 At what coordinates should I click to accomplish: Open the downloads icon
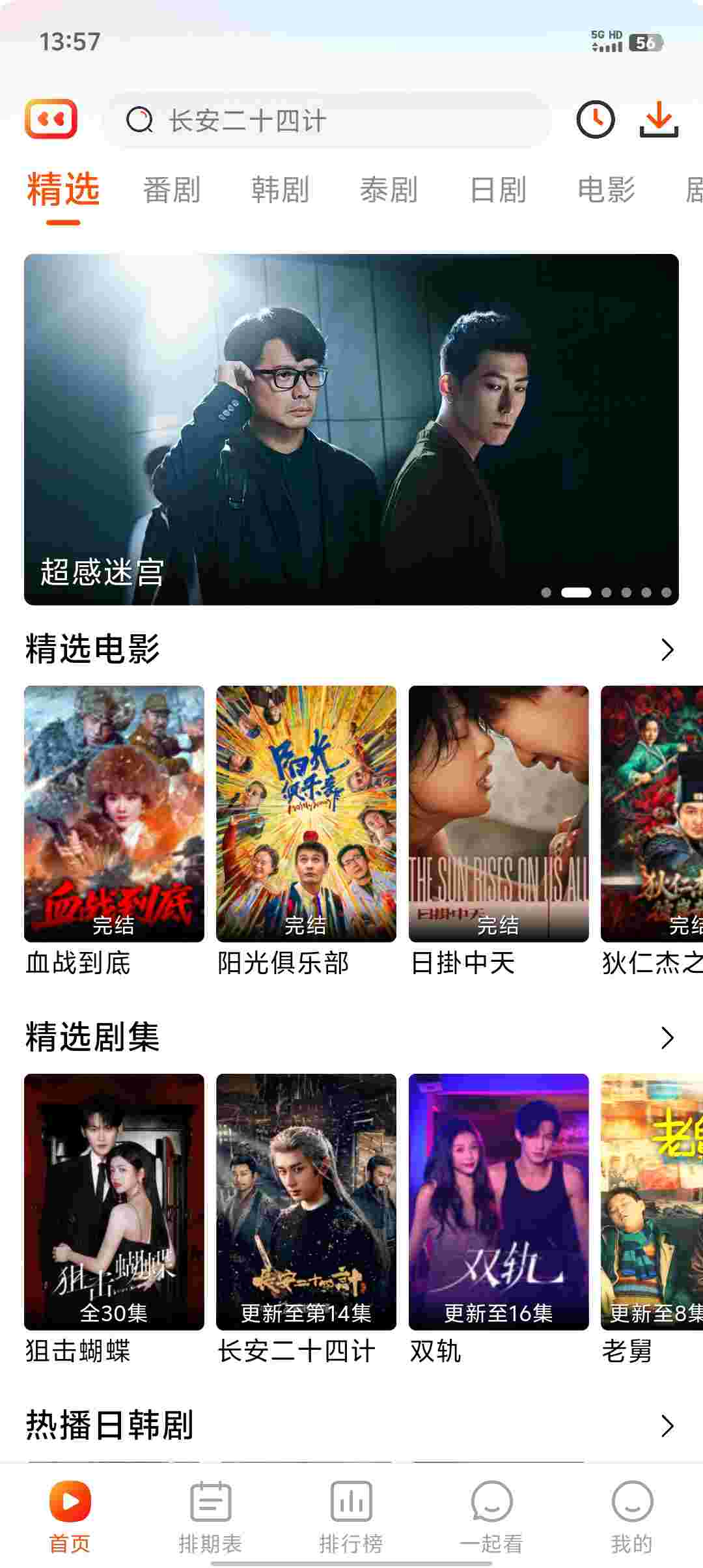click(x=659, y=120)
